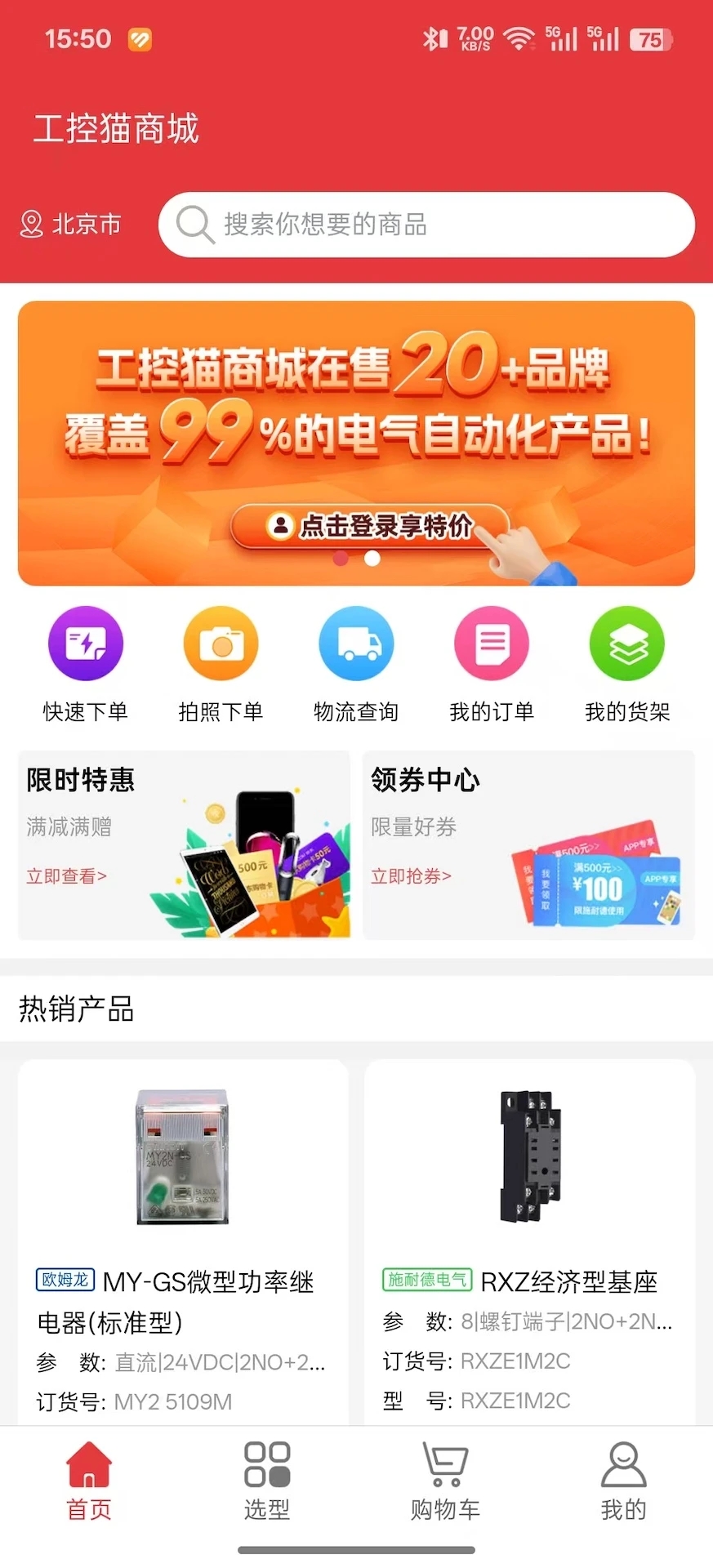Image resolution: width=713 pixels, height=1568 pixels.
Task: Tap 立即查看 in 限时特惠 section
Action: (x=67, y=875)
